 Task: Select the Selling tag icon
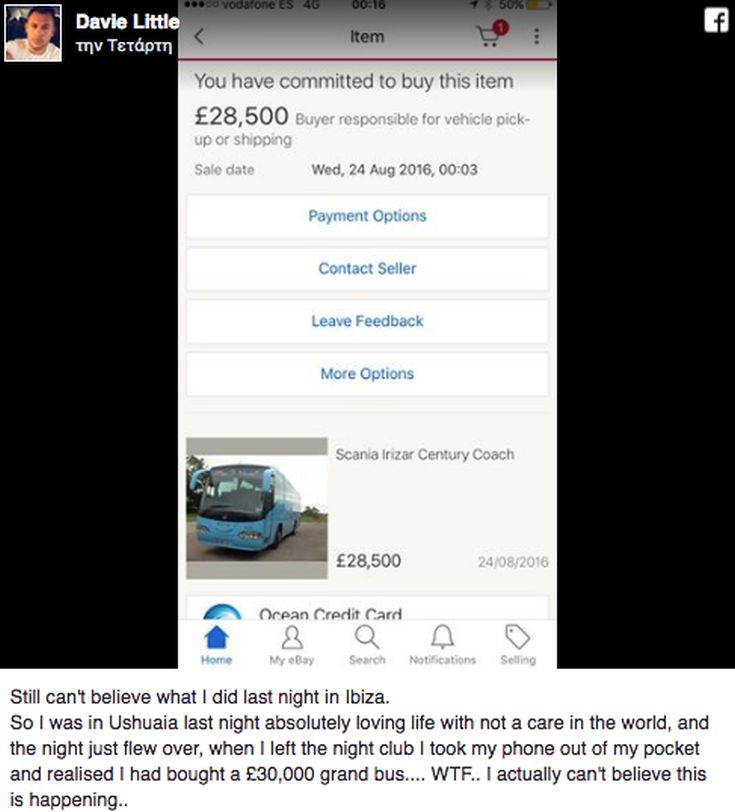(517, 640)
